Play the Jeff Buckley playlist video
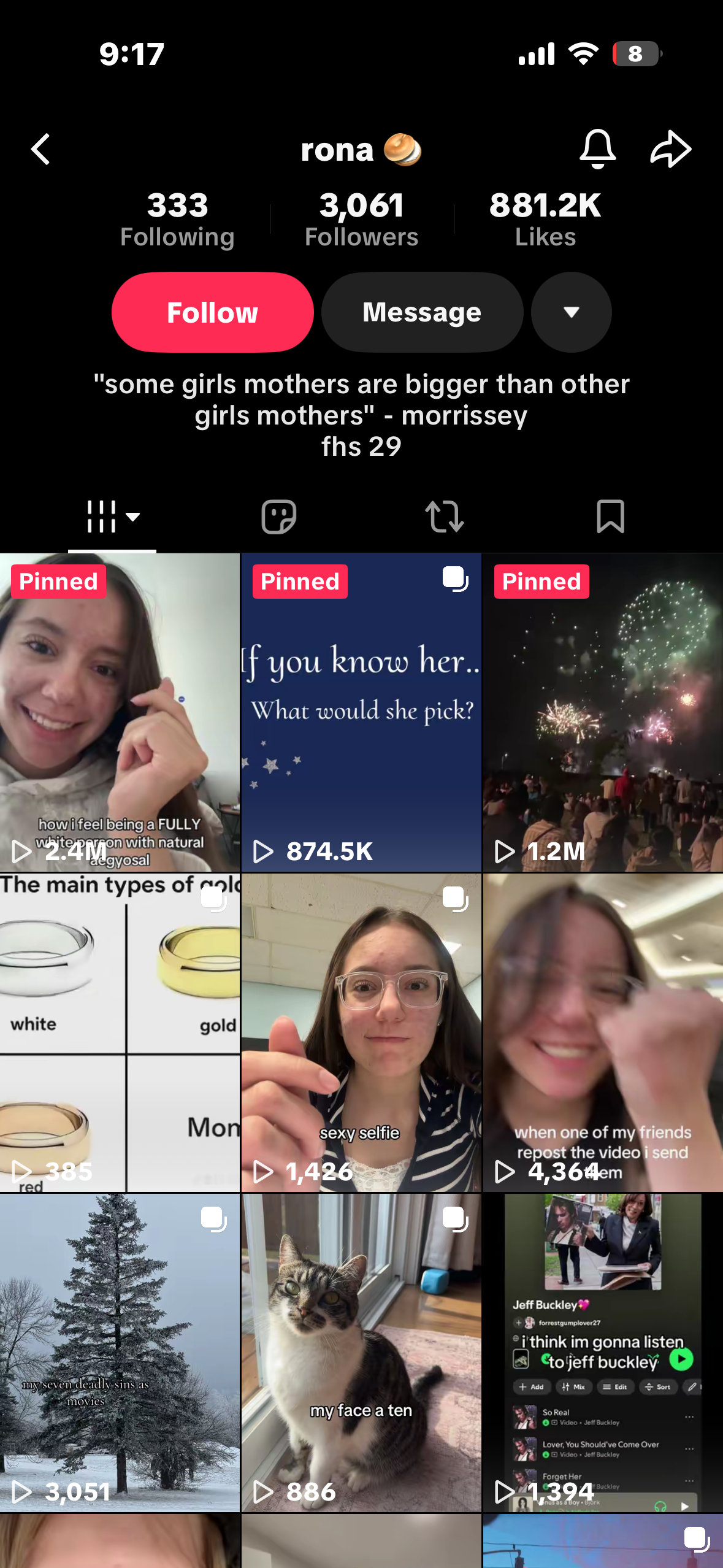723x1568 pixels. [603, 1352]
